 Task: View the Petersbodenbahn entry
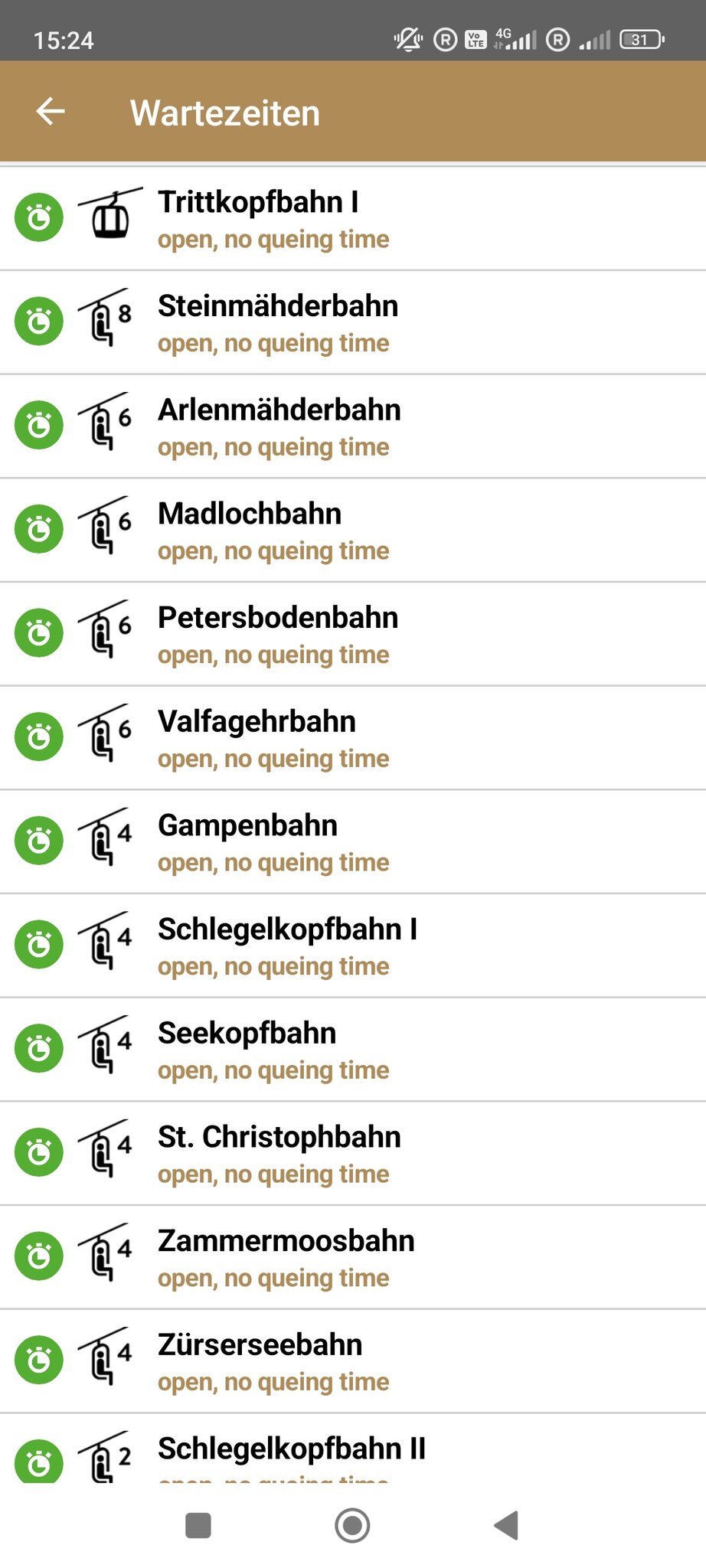[x=352, y=635]
